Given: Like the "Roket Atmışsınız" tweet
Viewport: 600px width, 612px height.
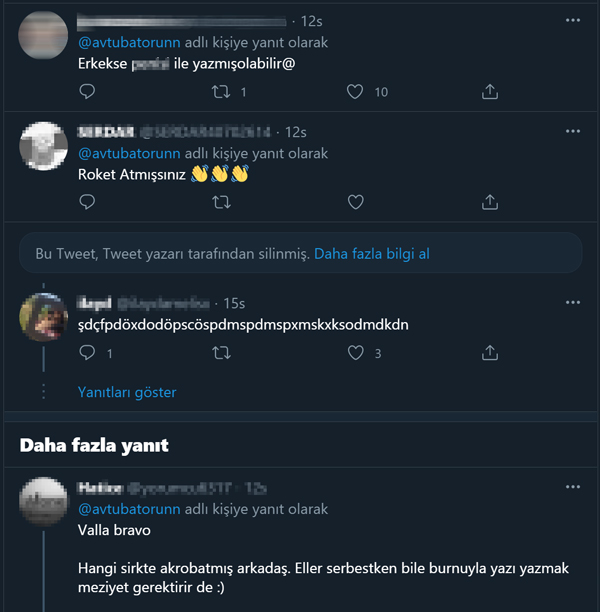Looking at the screenshot, I should pyautogui.click(x=354, y=202).
